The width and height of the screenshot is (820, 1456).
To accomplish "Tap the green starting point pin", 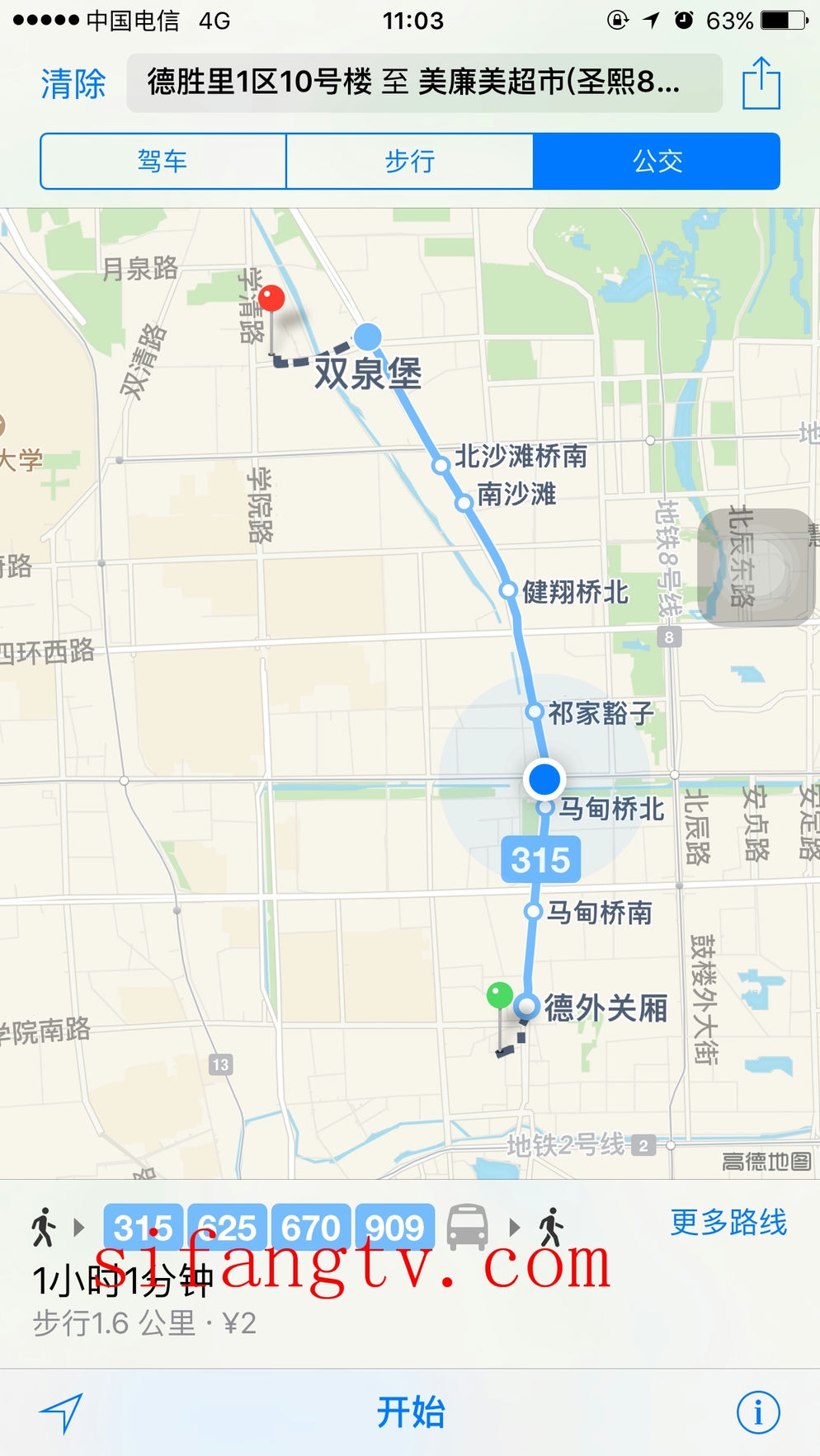I will (x=500, y=995).
